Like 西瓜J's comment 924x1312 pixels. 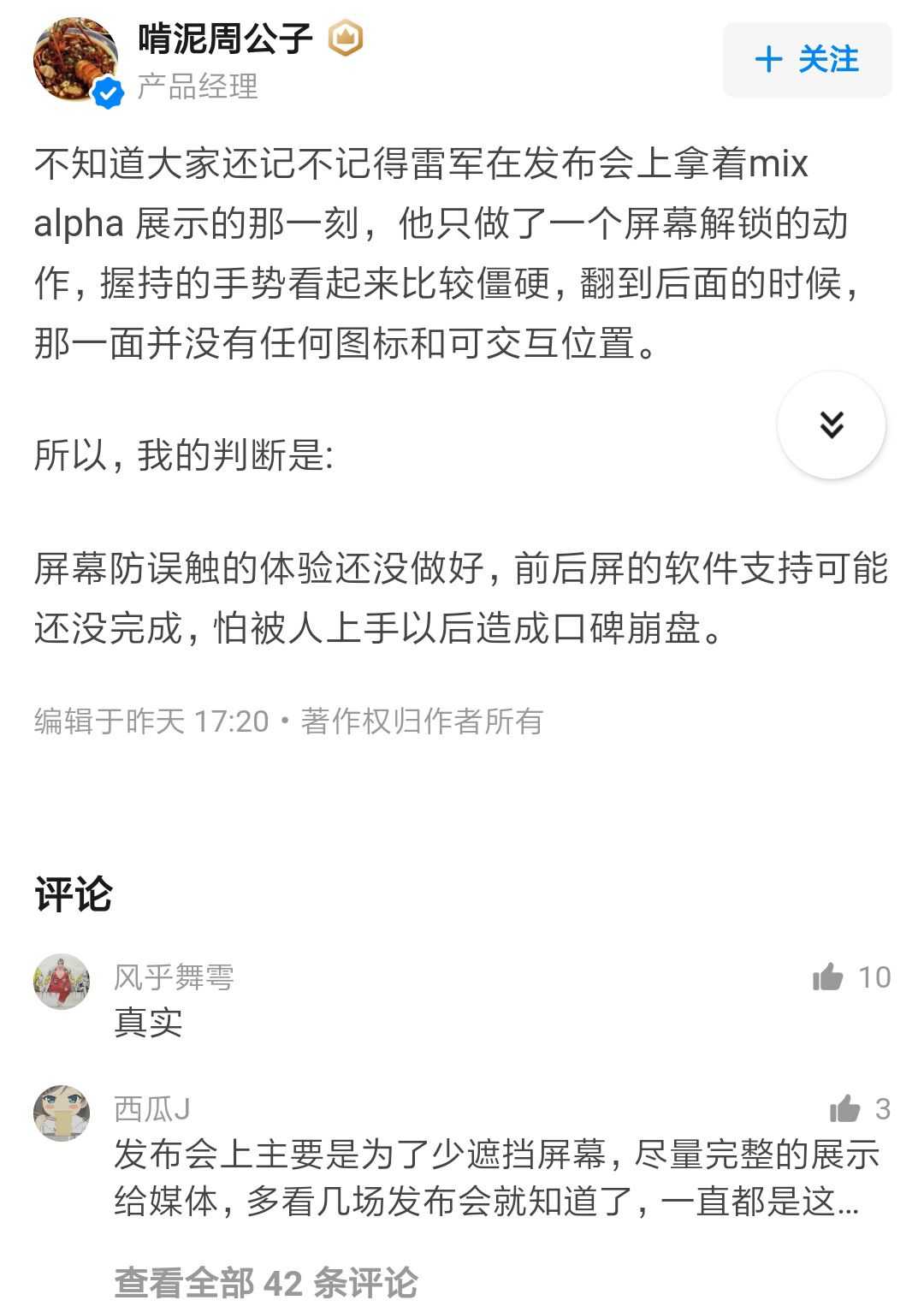(845, 1108)
